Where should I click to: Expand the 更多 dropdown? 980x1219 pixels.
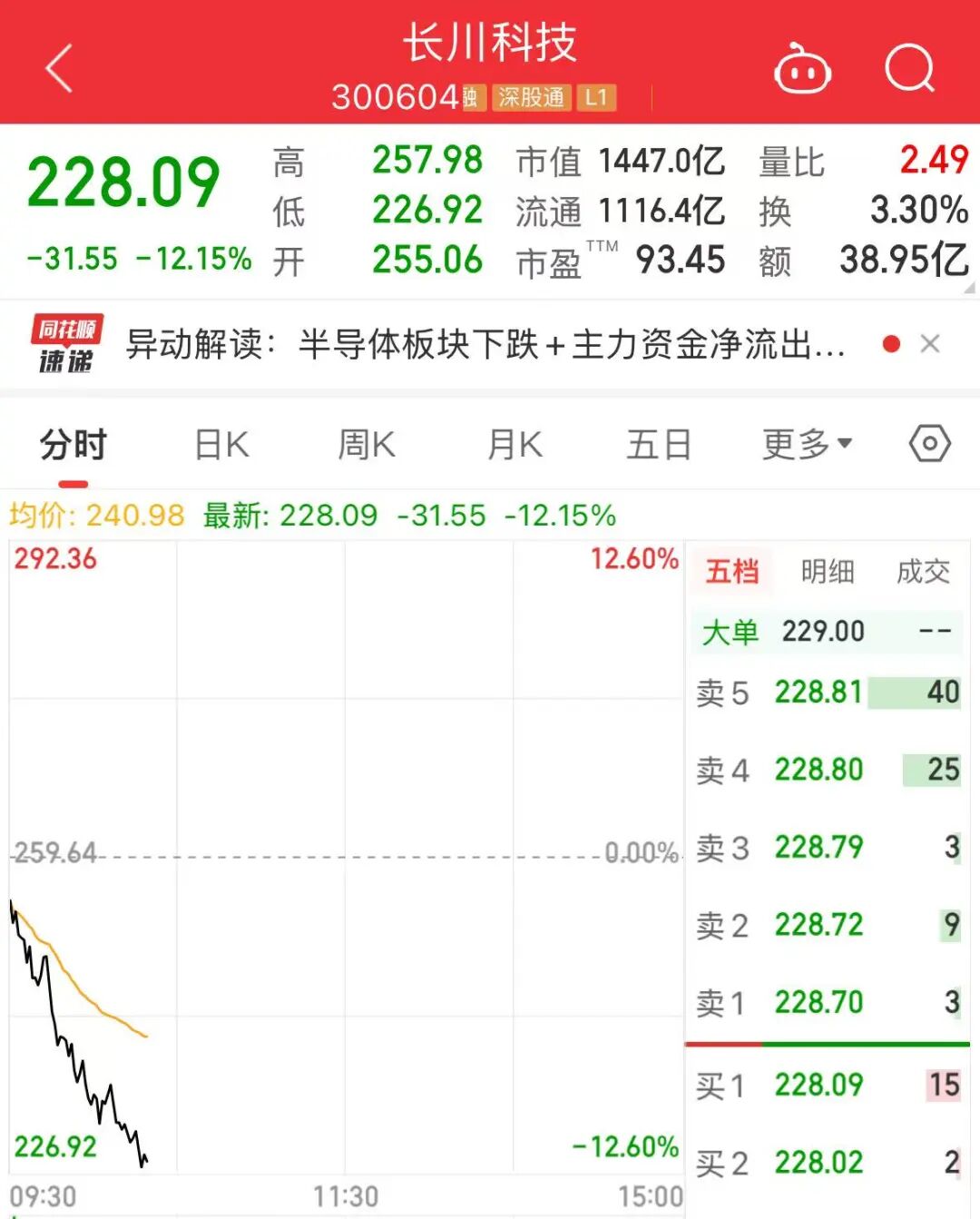point(807,444)
